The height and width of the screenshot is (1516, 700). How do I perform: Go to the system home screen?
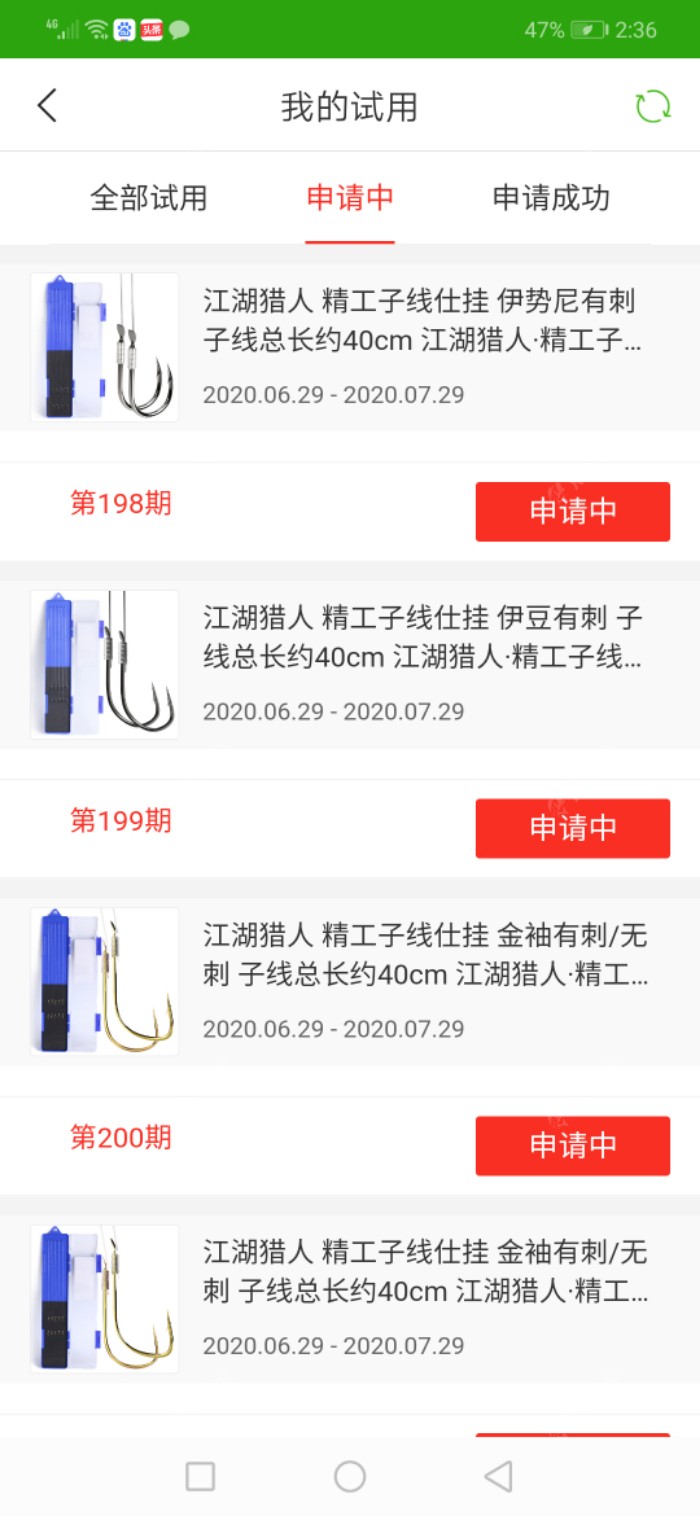point(350,1476)
